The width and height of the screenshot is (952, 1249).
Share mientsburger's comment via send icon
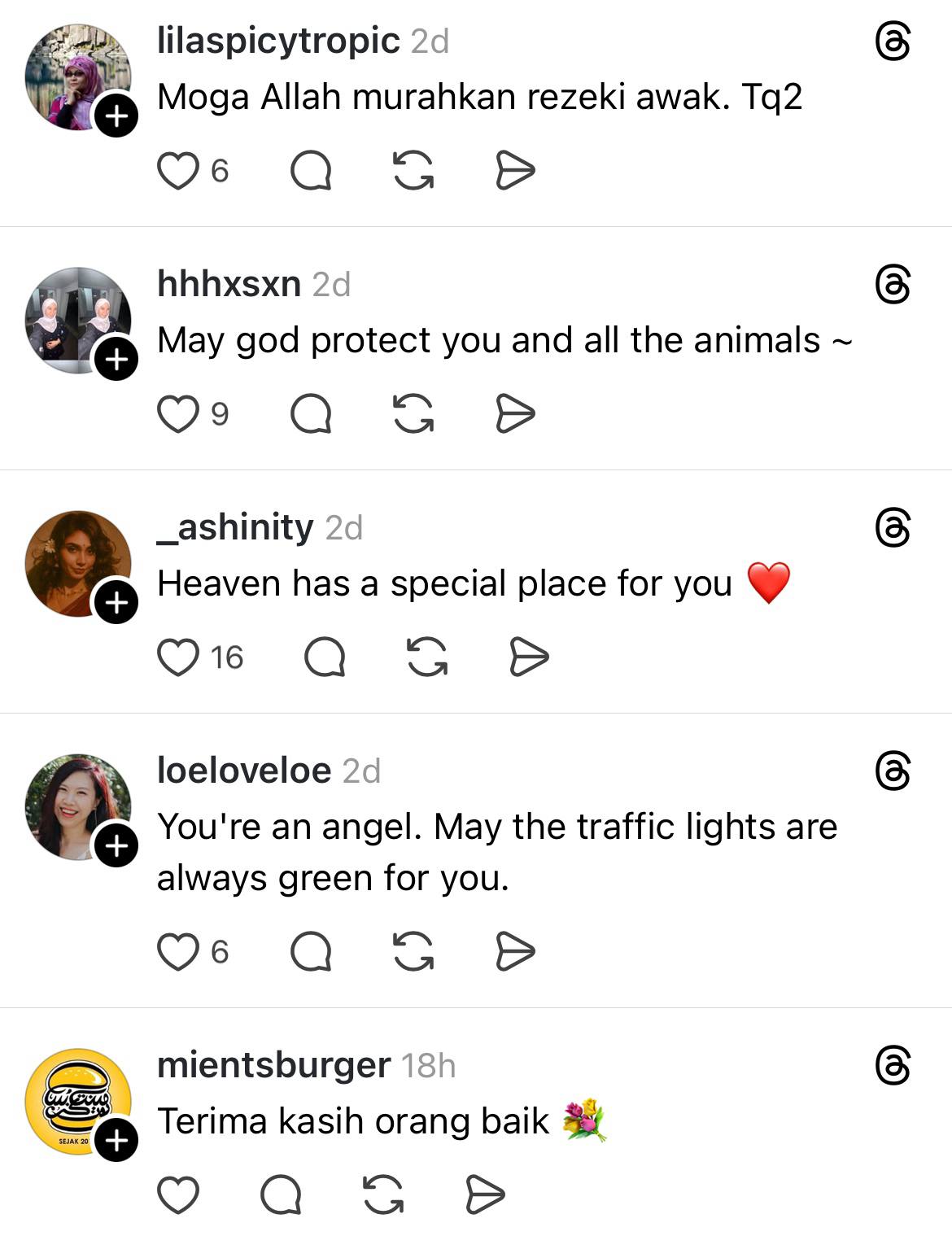[485, 1195]
